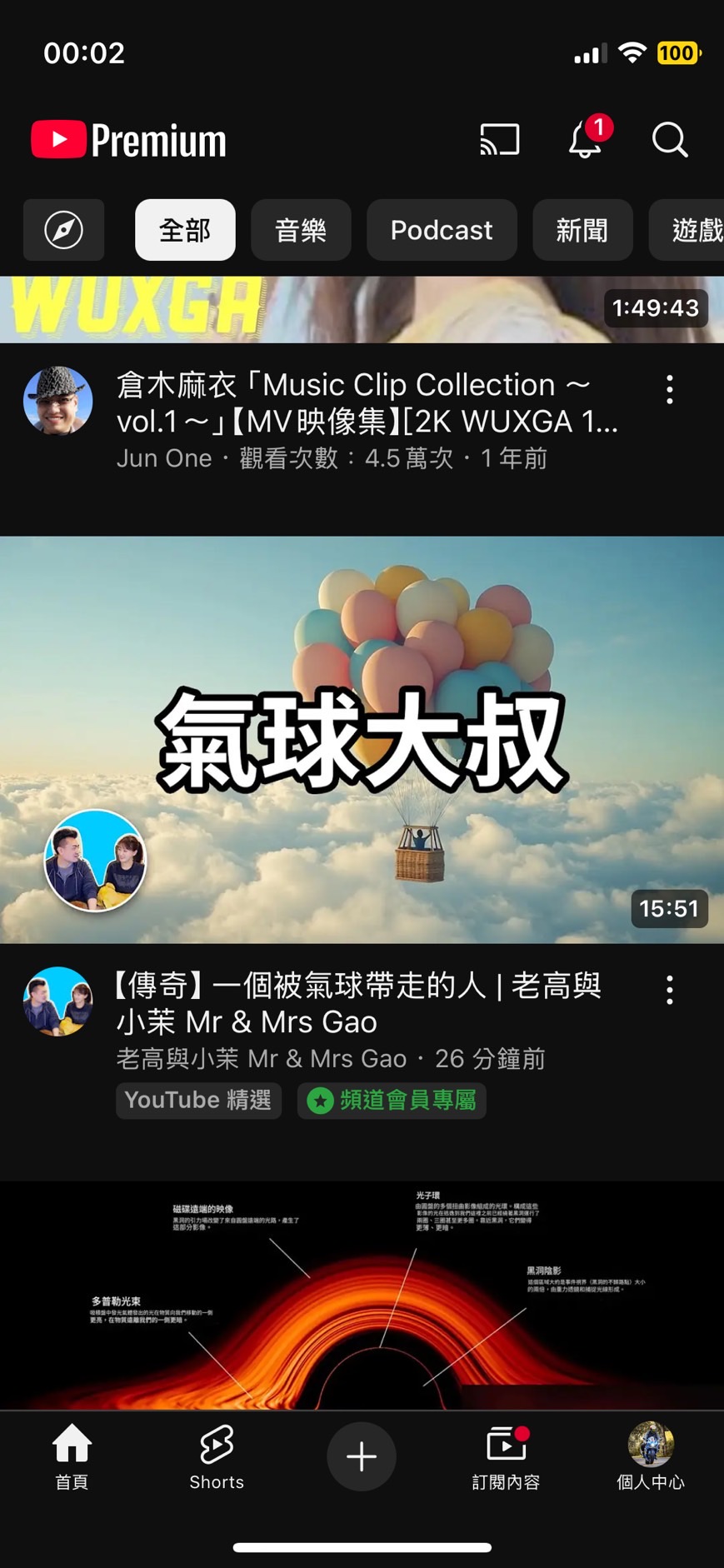This screenshot has height=1568, width=724.
Task: Open the notifications bell
Action: 585,140
